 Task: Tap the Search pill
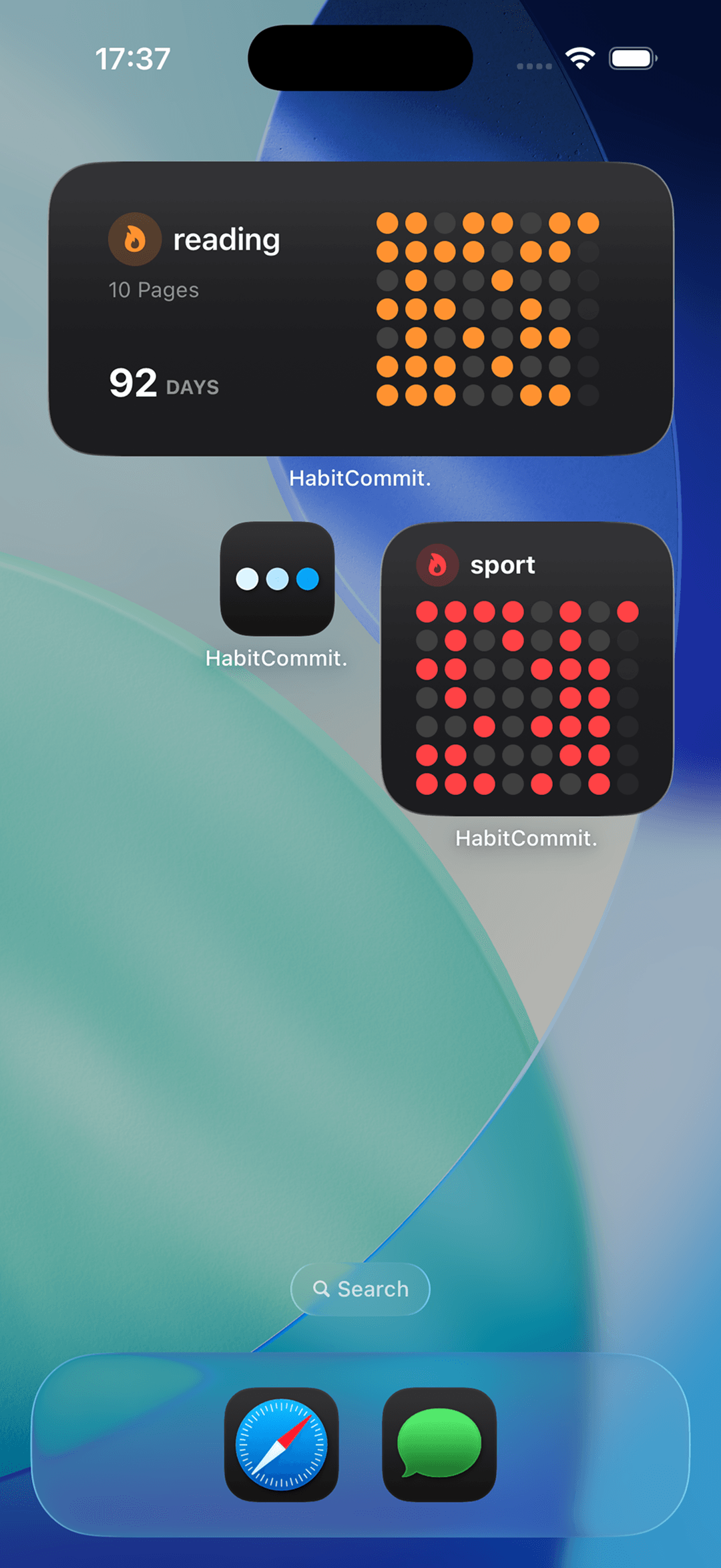(360, 1289)
